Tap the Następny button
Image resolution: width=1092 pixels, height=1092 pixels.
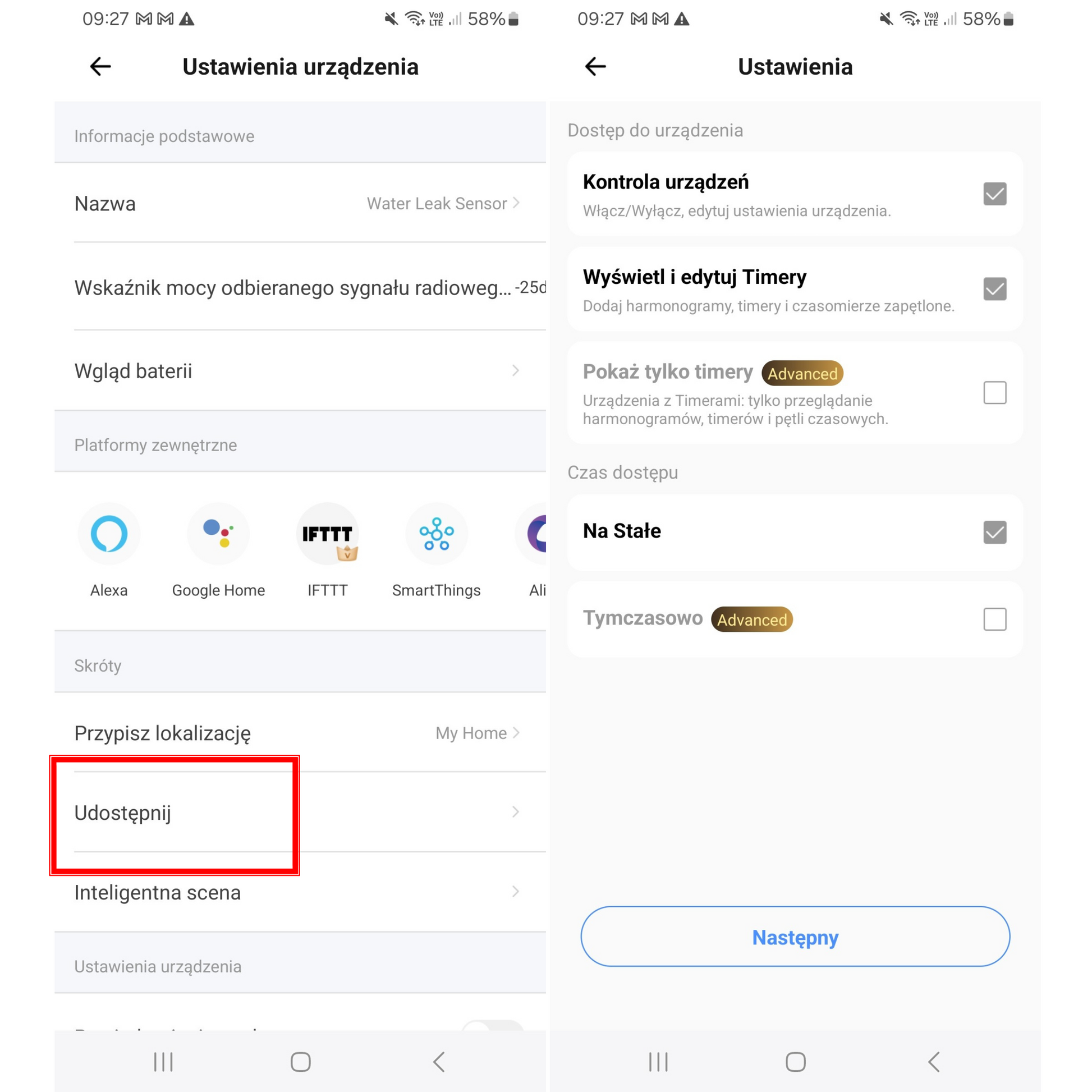795,937
